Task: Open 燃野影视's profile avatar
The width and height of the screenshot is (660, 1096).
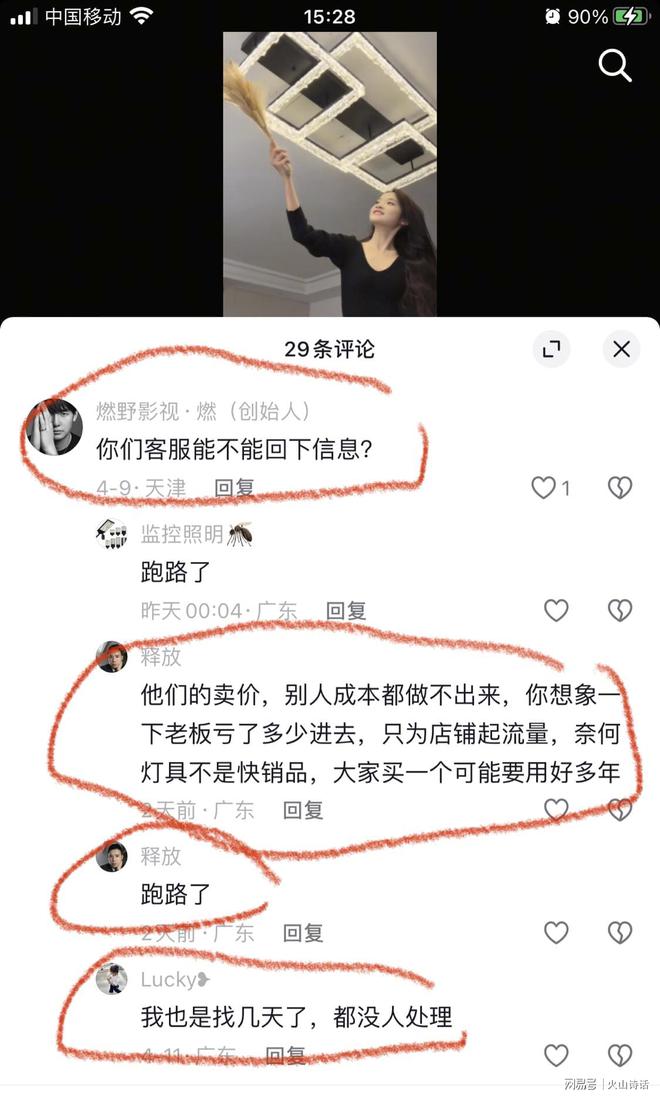Action: 55,427
